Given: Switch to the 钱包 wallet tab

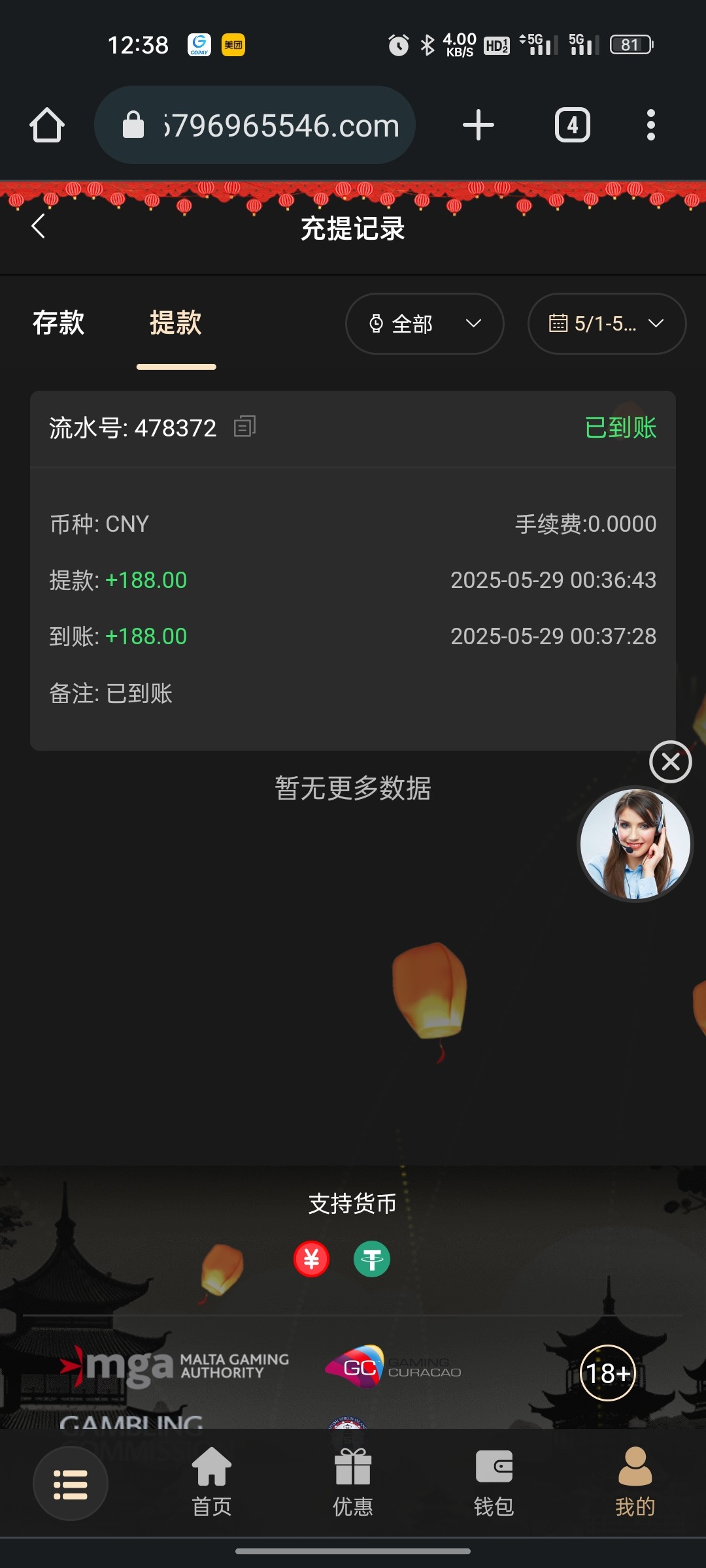Looking at the screenshot, I should [x=494, y=1482].
